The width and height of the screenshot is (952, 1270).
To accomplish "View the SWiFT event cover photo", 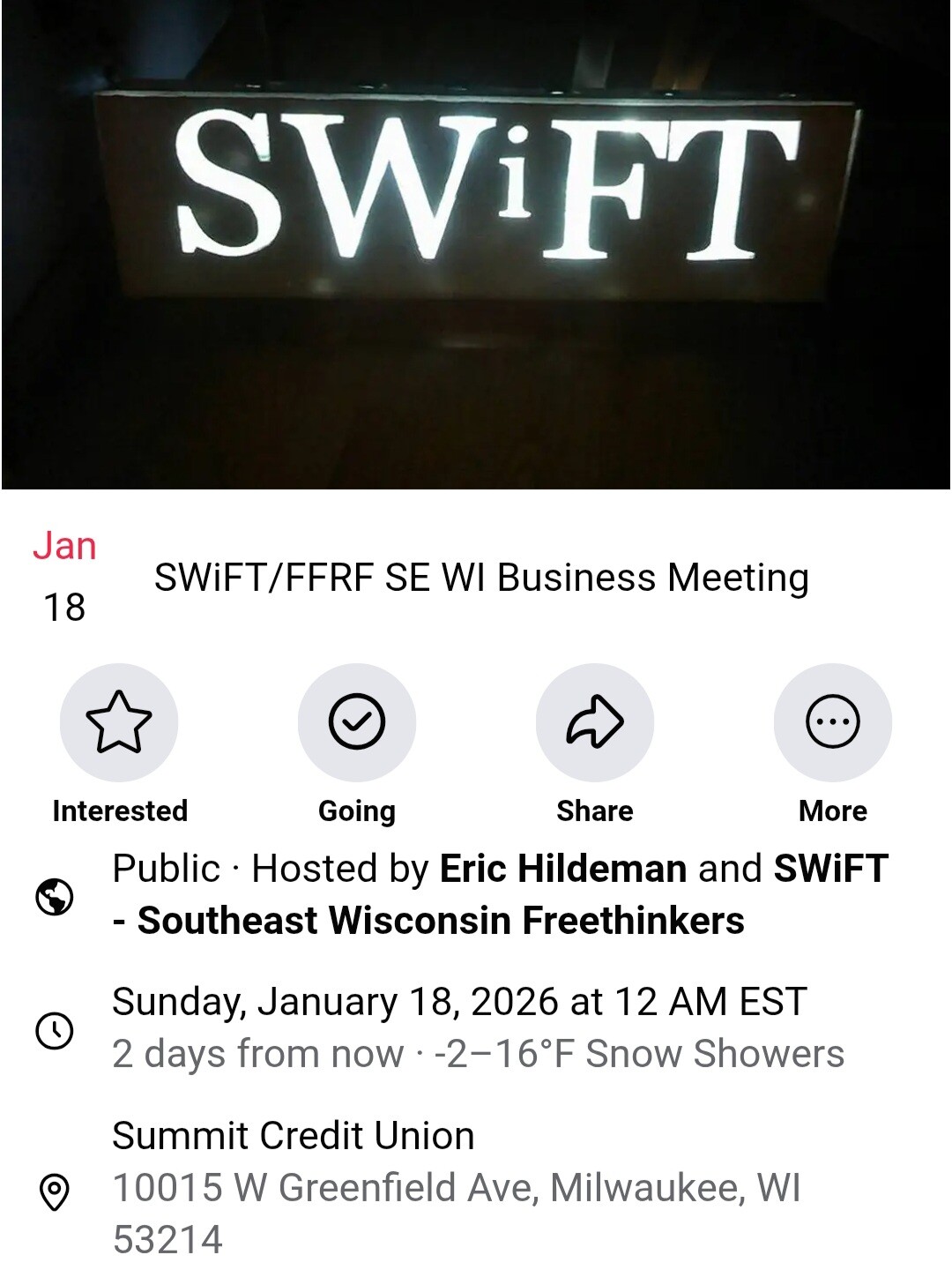I will (476, 244).
